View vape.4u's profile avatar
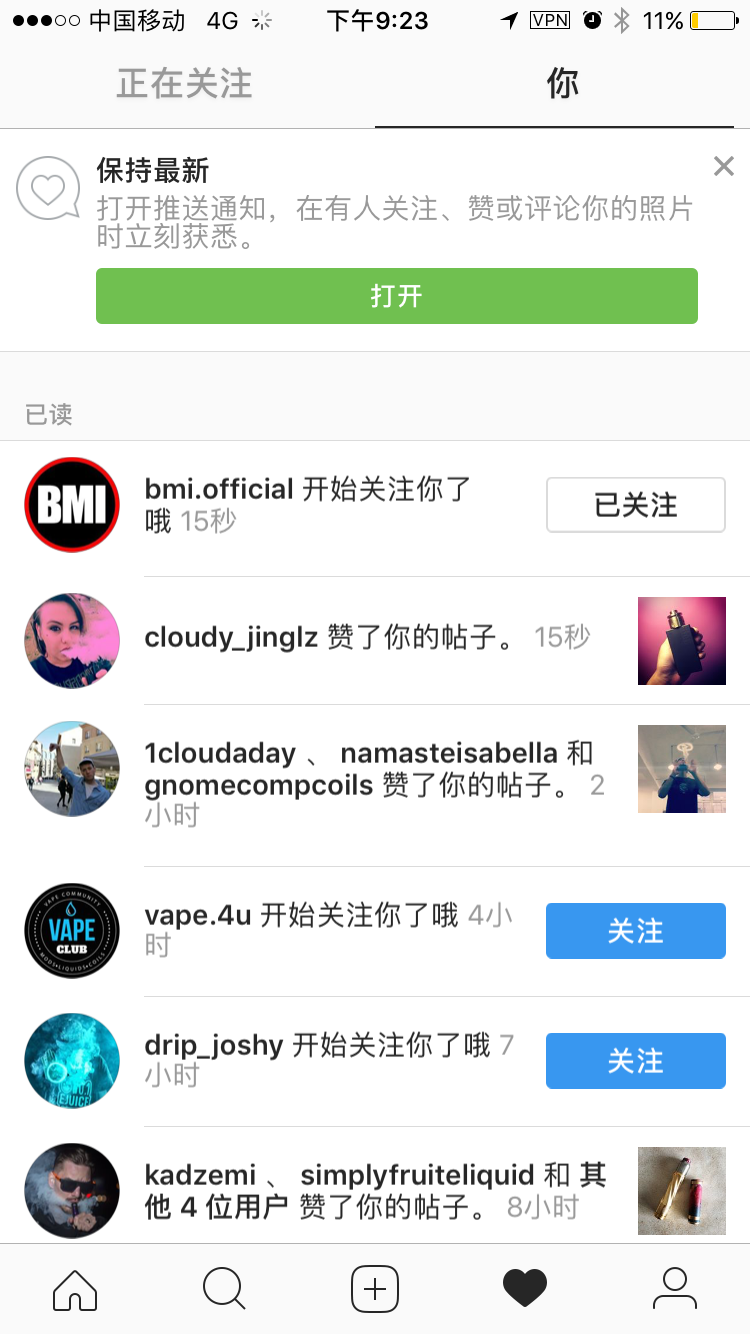Viewport: 750px width, 1334px height. [72, 931]
